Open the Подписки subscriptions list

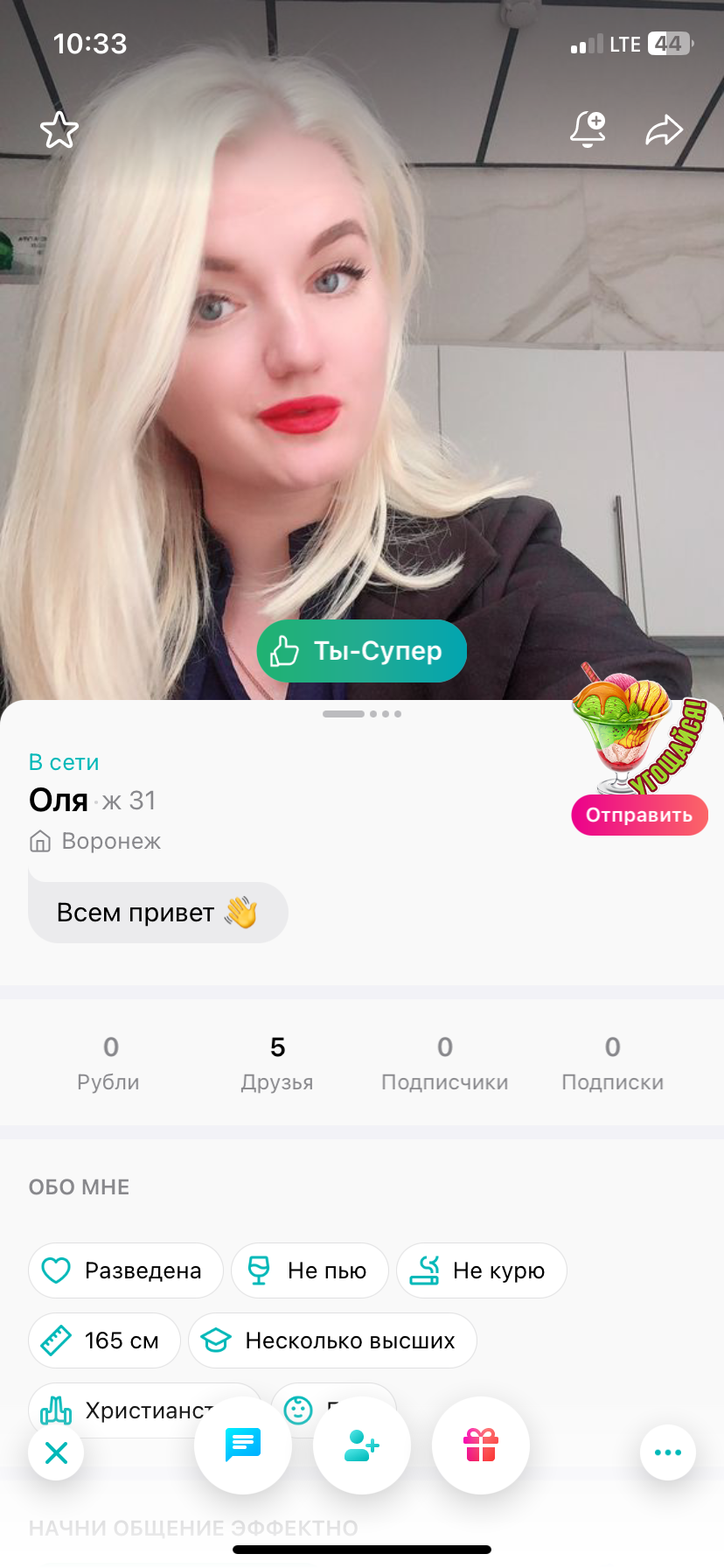613,1063
